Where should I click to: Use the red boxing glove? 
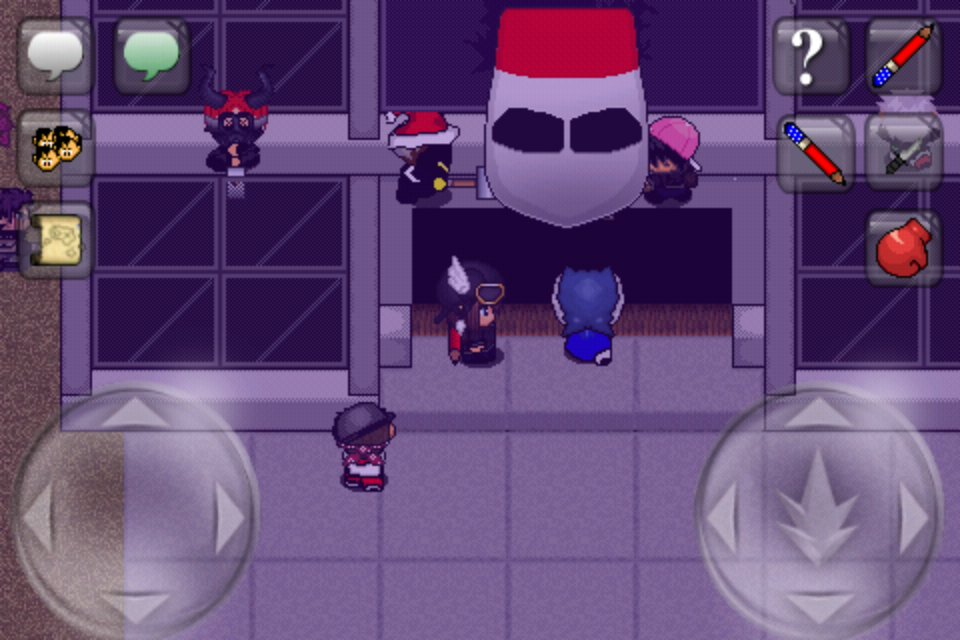pos(903,247)
